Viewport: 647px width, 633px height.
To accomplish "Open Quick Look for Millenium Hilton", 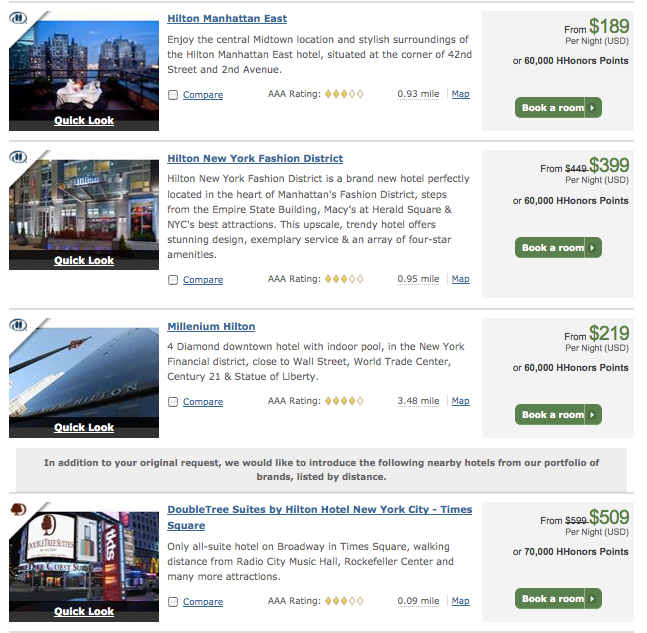I will coord(84,427).
